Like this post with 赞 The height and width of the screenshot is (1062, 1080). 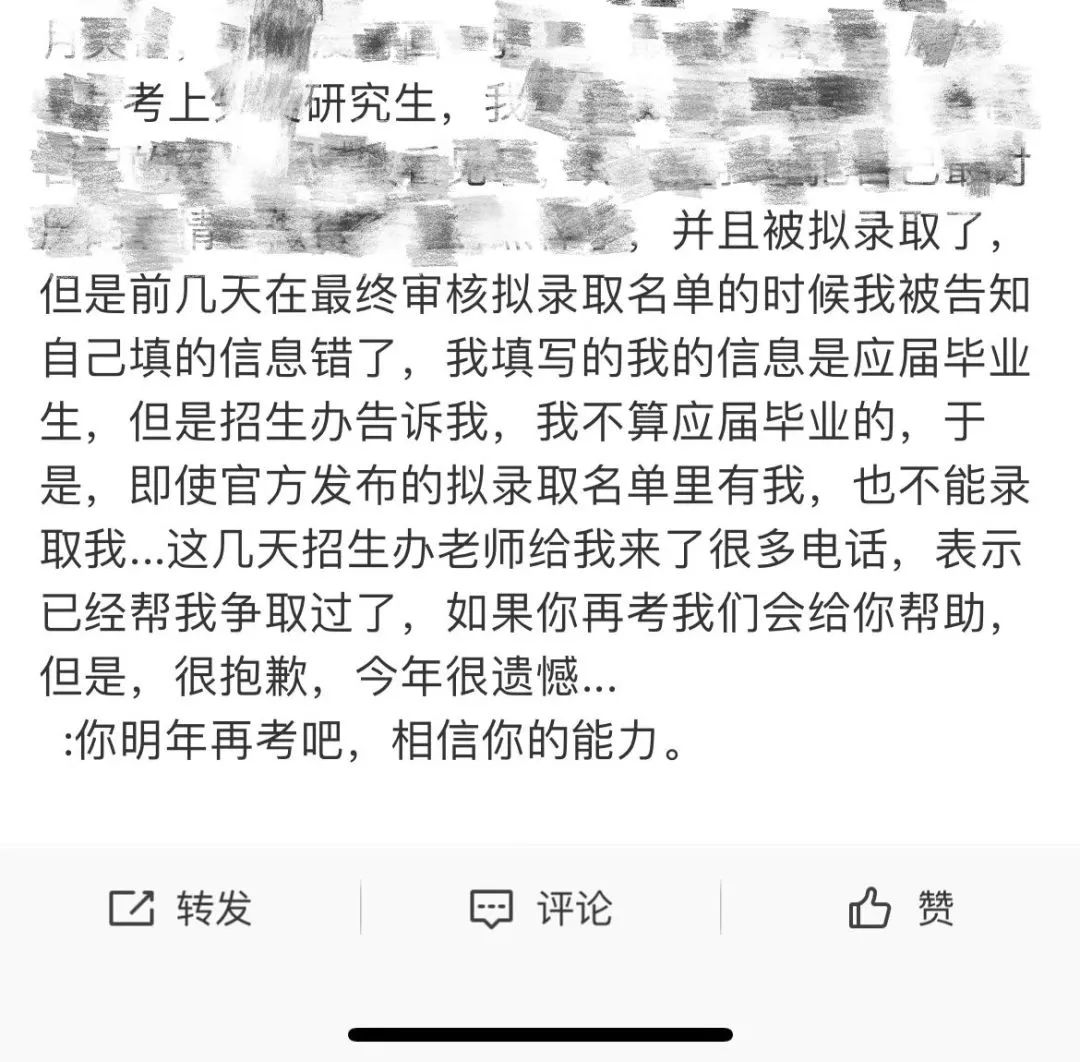pos(900,908)
